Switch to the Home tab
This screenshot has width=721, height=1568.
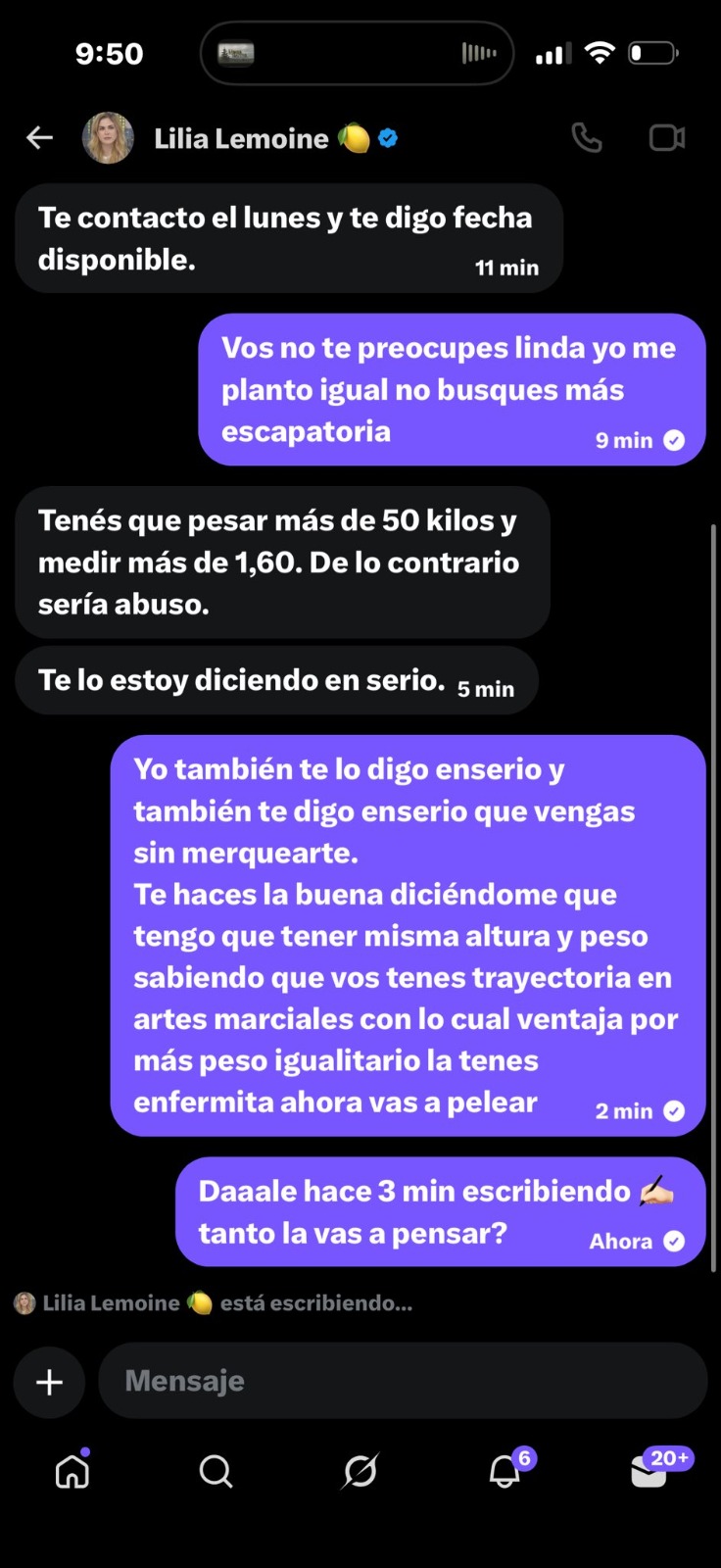(72, 1471)
